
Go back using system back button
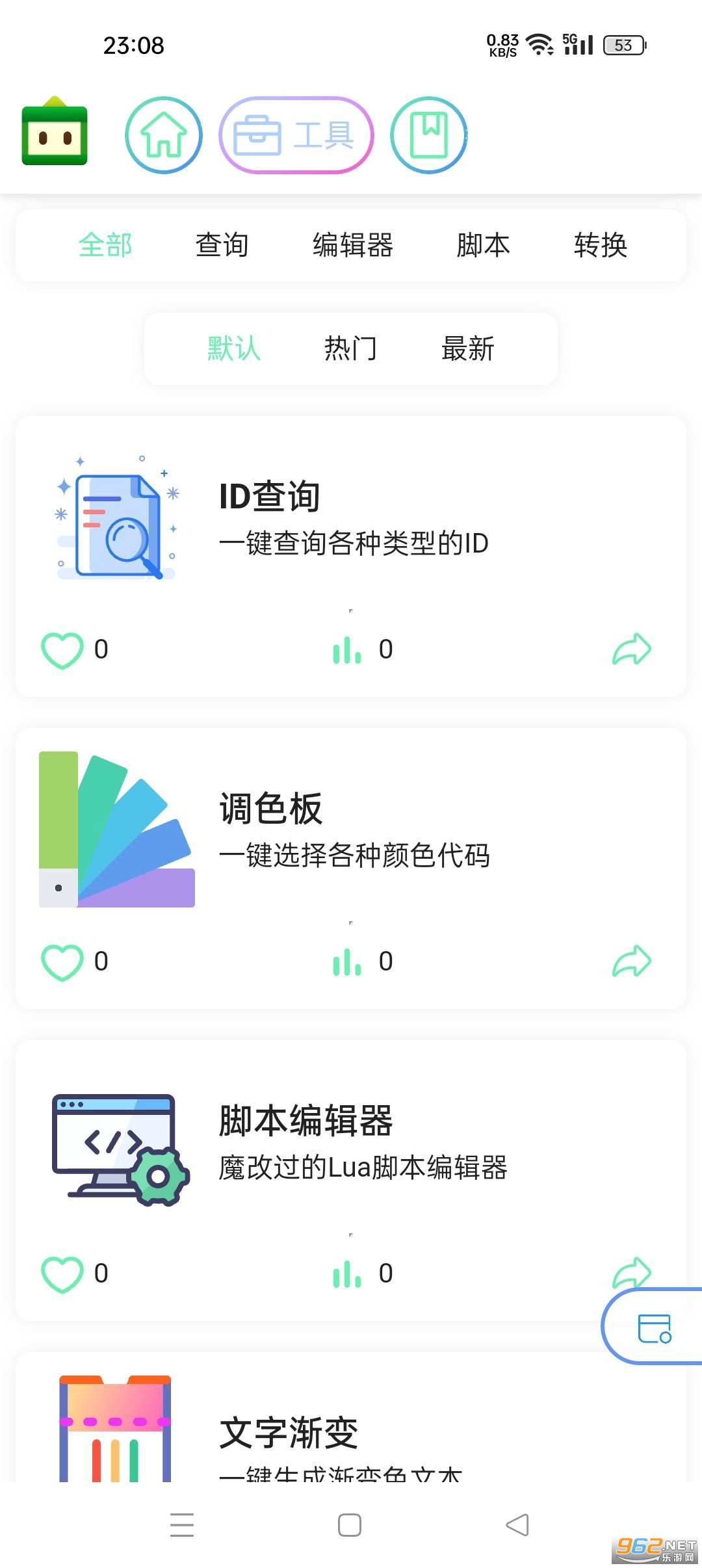[517, 1525]
